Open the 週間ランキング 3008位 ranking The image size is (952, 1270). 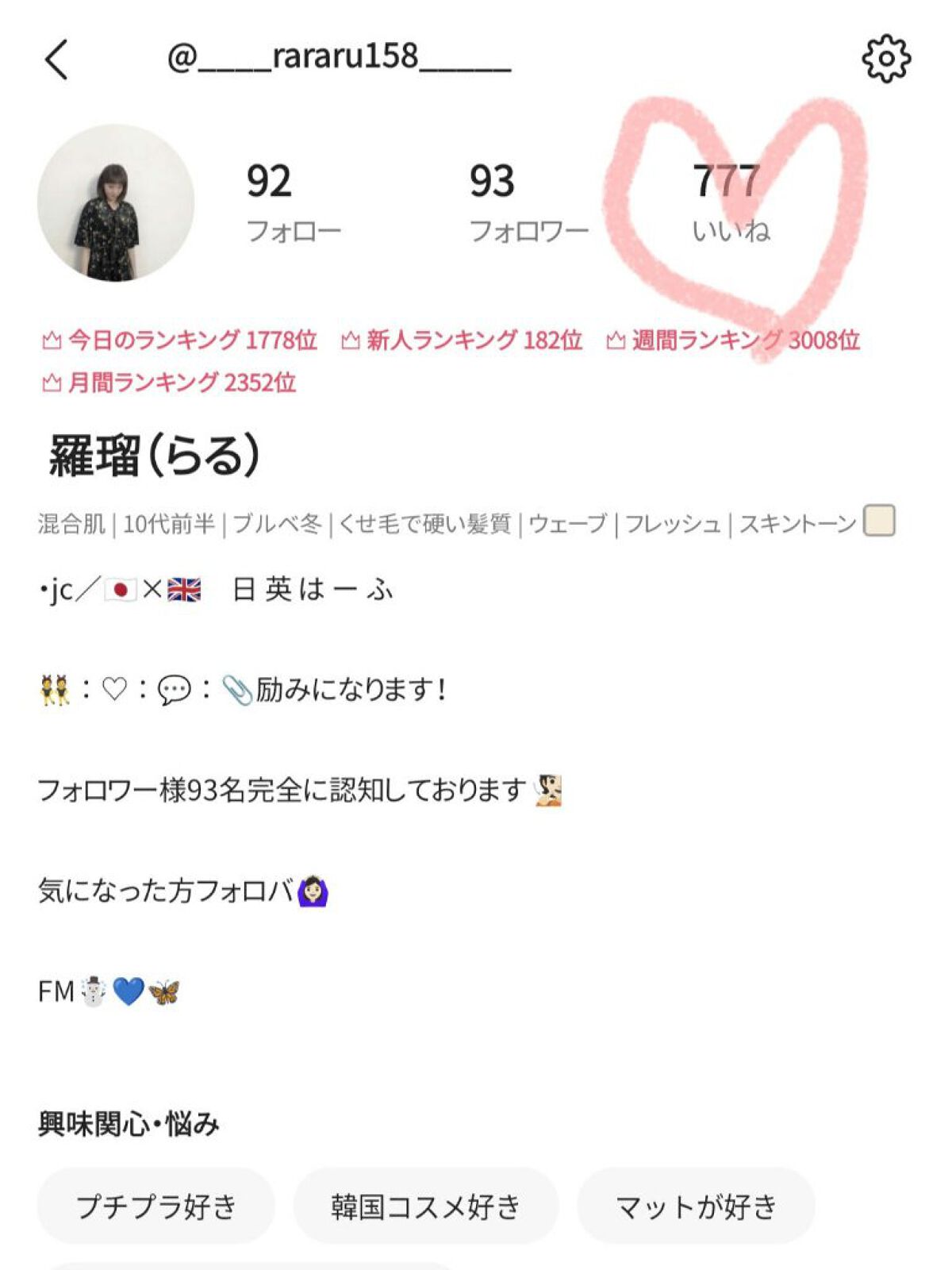click(x=733, y=341)
